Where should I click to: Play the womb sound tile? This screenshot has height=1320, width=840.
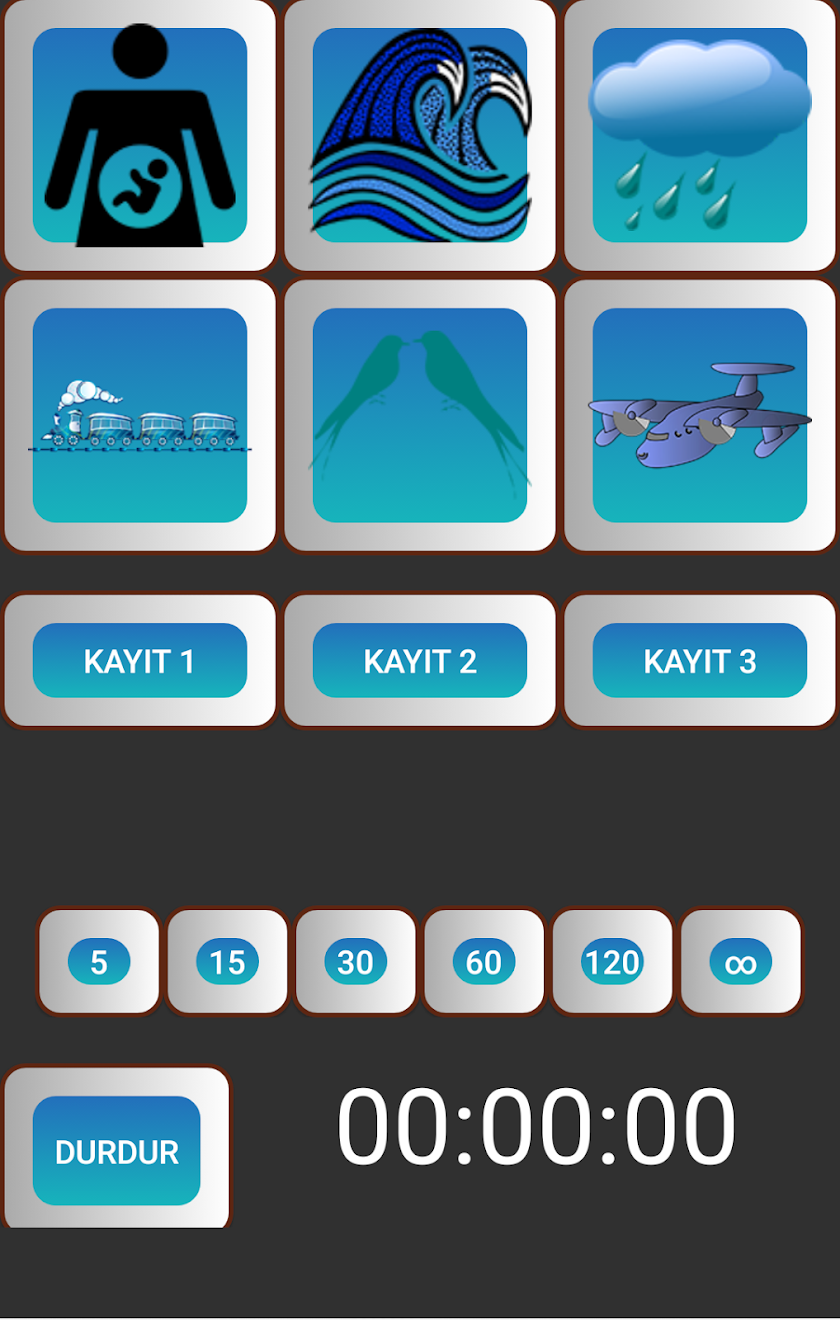tap(140, 136)
